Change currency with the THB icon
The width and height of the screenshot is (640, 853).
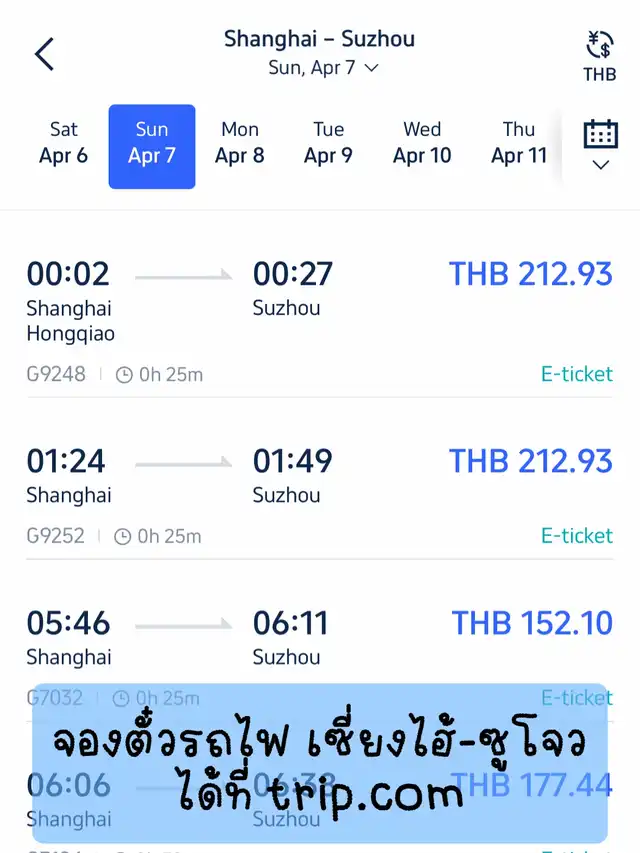pos(600,57)
